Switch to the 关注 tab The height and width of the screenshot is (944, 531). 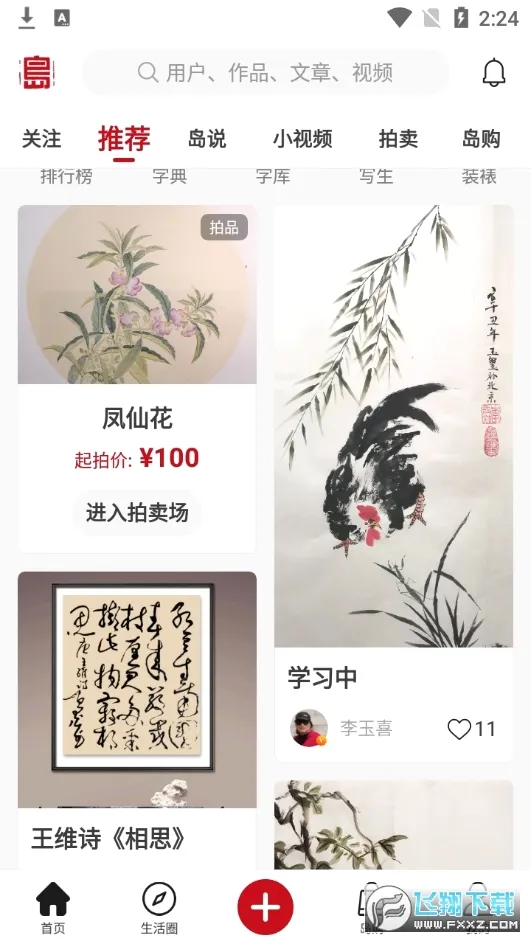(42, 139)
